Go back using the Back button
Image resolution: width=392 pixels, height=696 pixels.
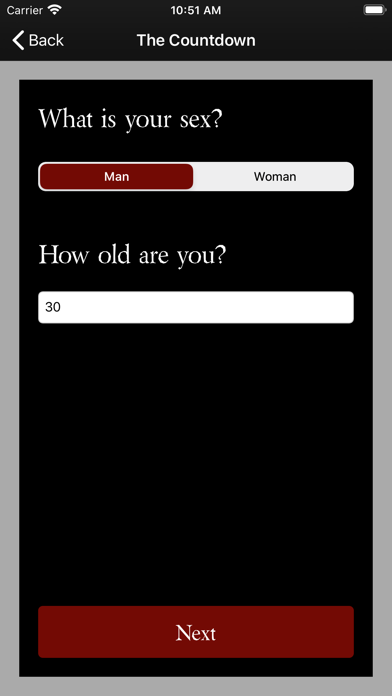coord(38,40)
